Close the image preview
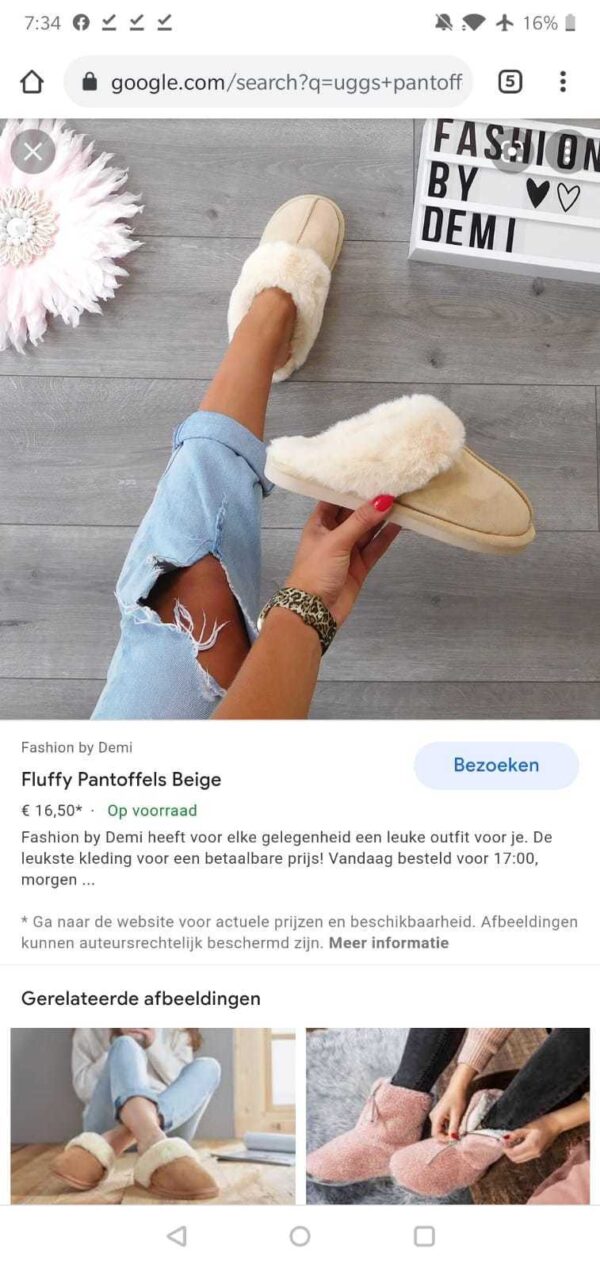600x1268 pixels. pyautogui.click(x=33, y=152)
